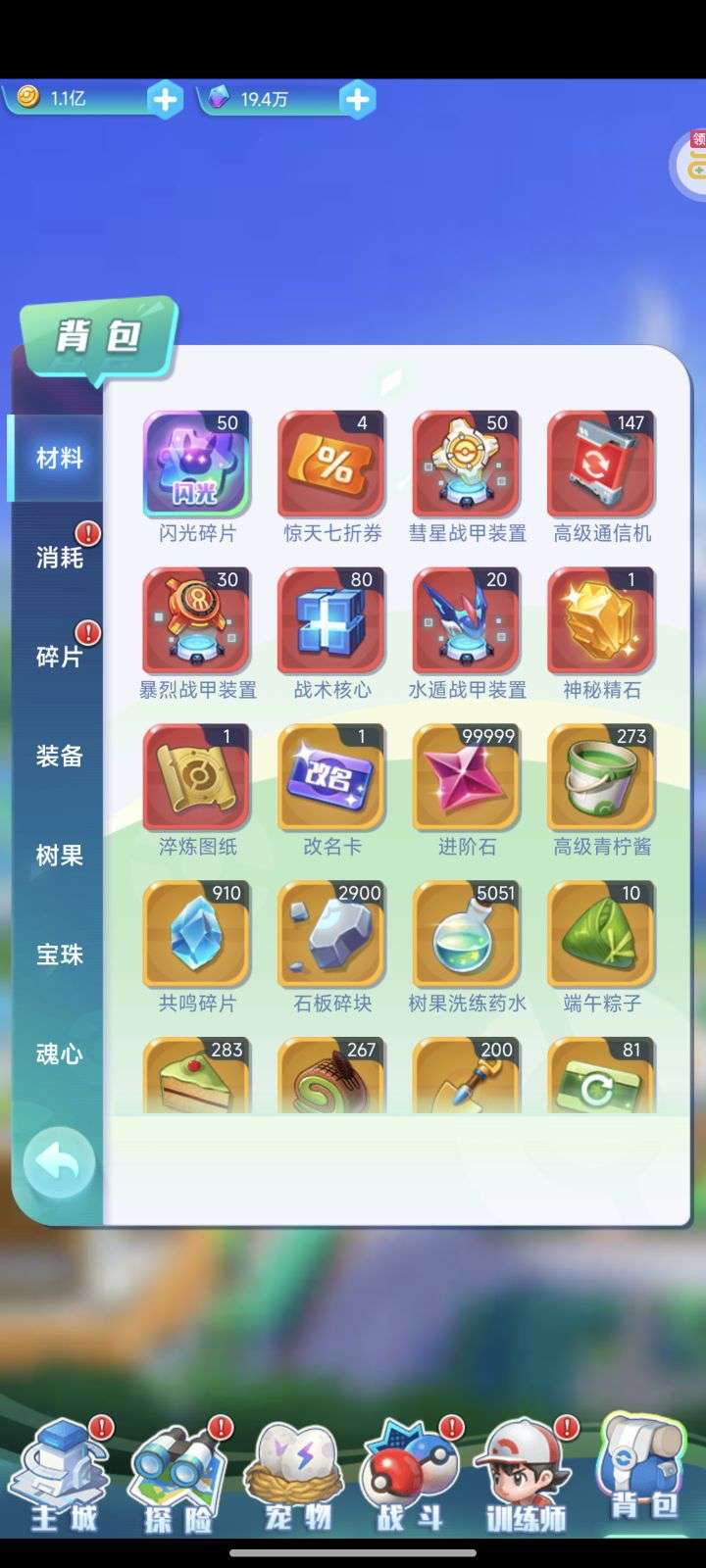706x1568 pixels.
Task: Select the 魂心 category tab
Action: click(59, 1053)
